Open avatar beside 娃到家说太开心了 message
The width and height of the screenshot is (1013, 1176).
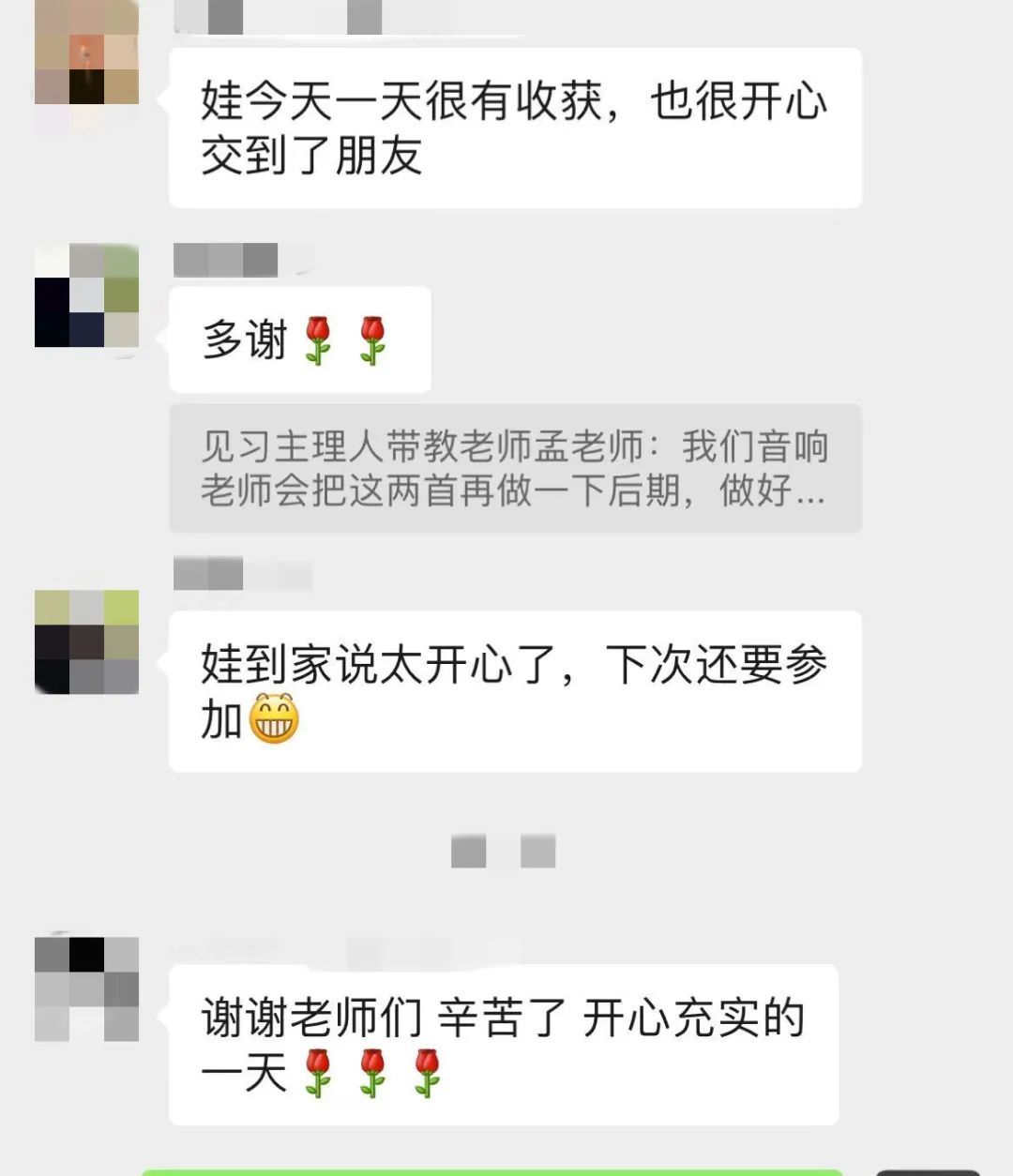click(x=86, y=642)
